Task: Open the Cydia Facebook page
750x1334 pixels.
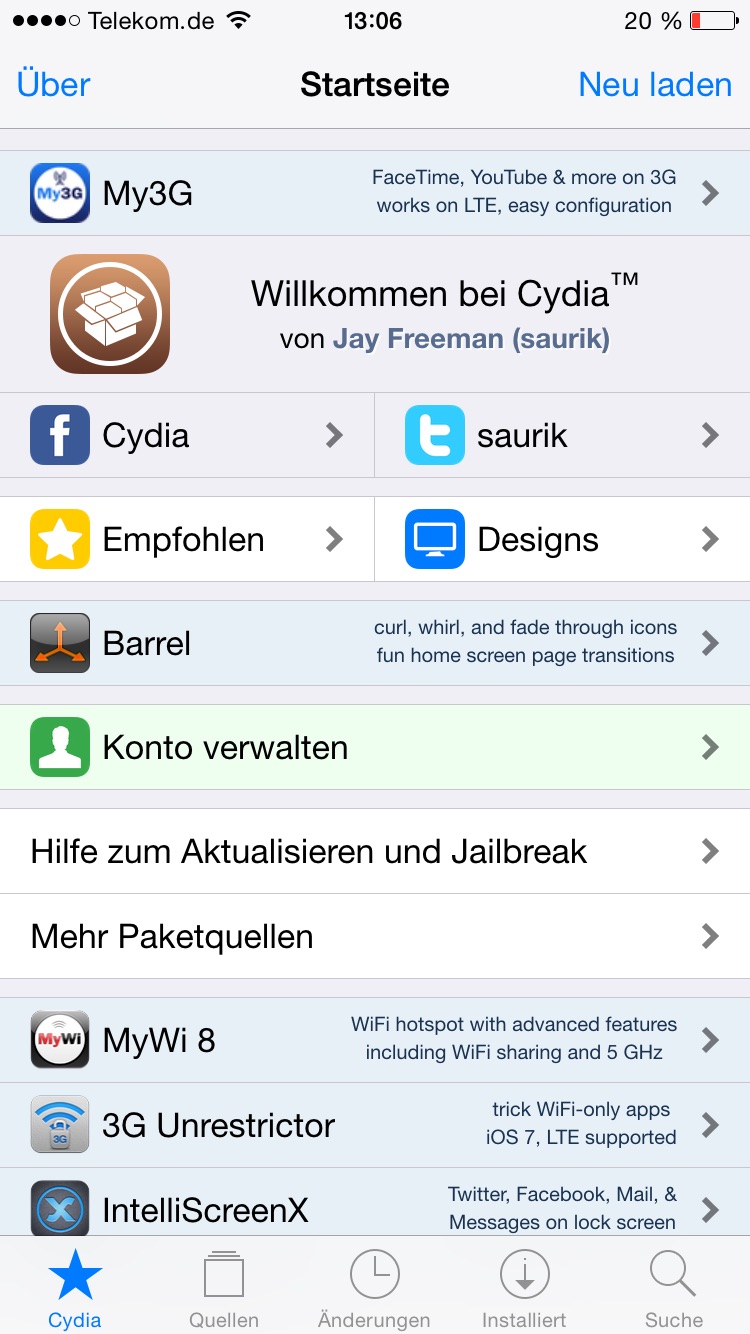Action: click(187, 435)
